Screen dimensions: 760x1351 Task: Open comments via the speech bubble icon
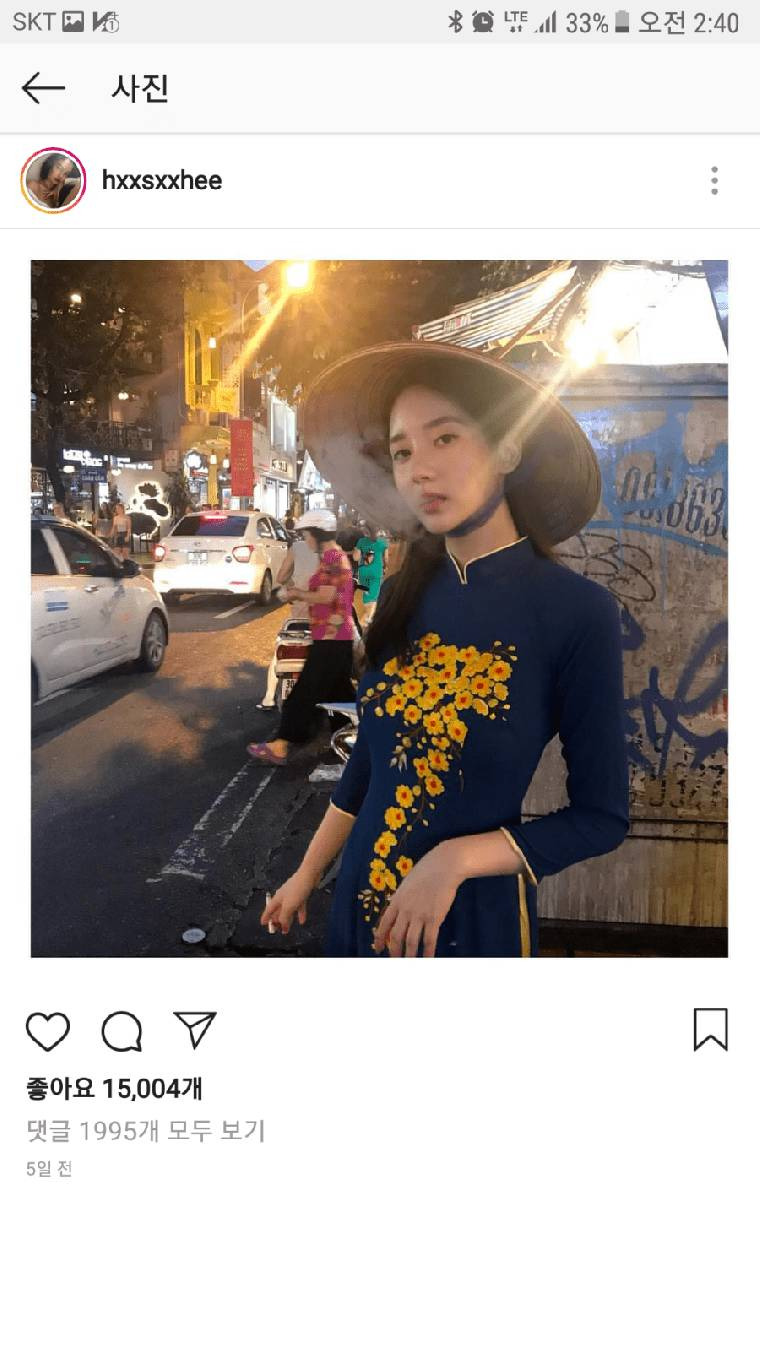(x=122, y=1031)
